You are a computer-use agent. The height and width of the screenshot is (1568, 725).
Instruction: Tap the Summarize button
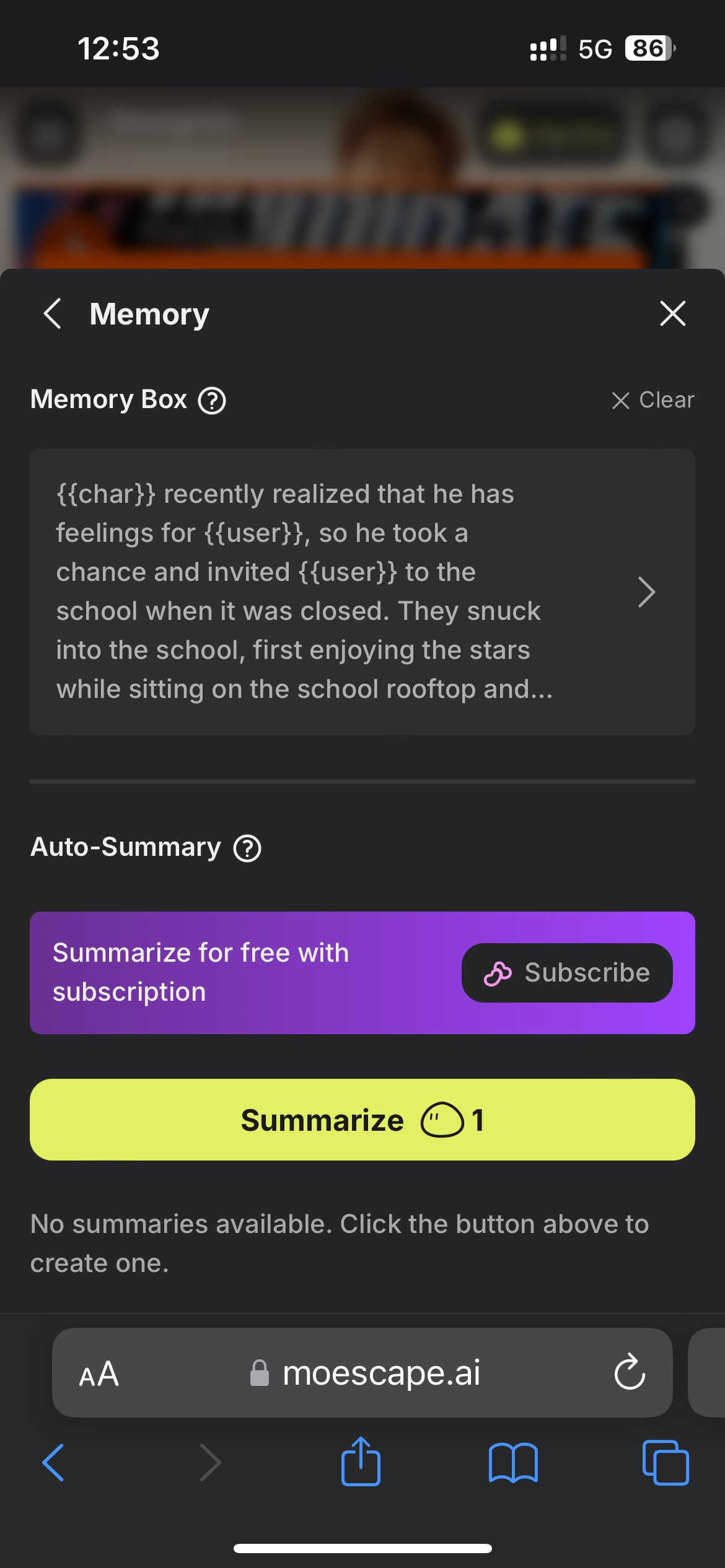coord(362,1120)
